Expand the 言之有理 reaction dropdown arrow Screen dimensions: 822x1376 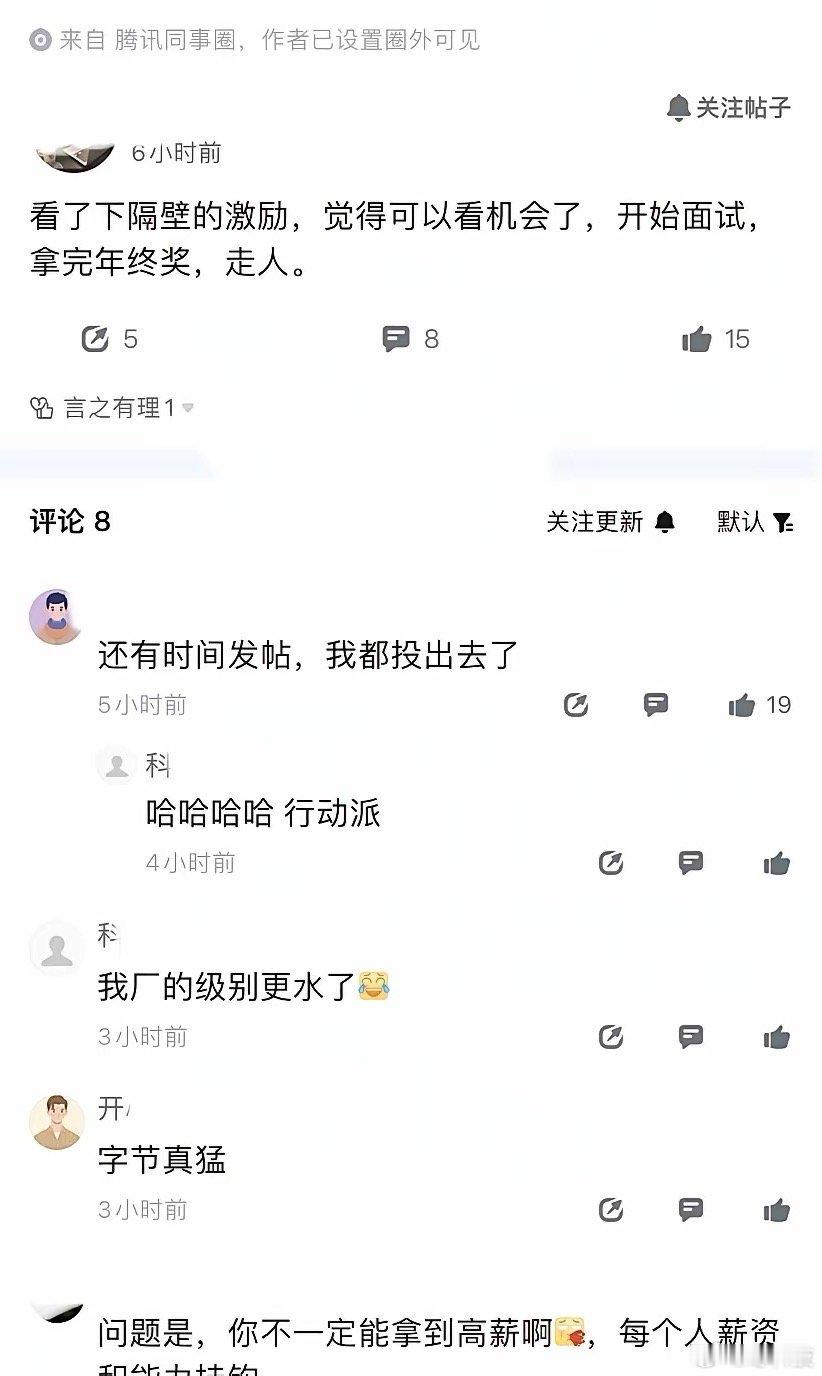[x=187, y=408]
